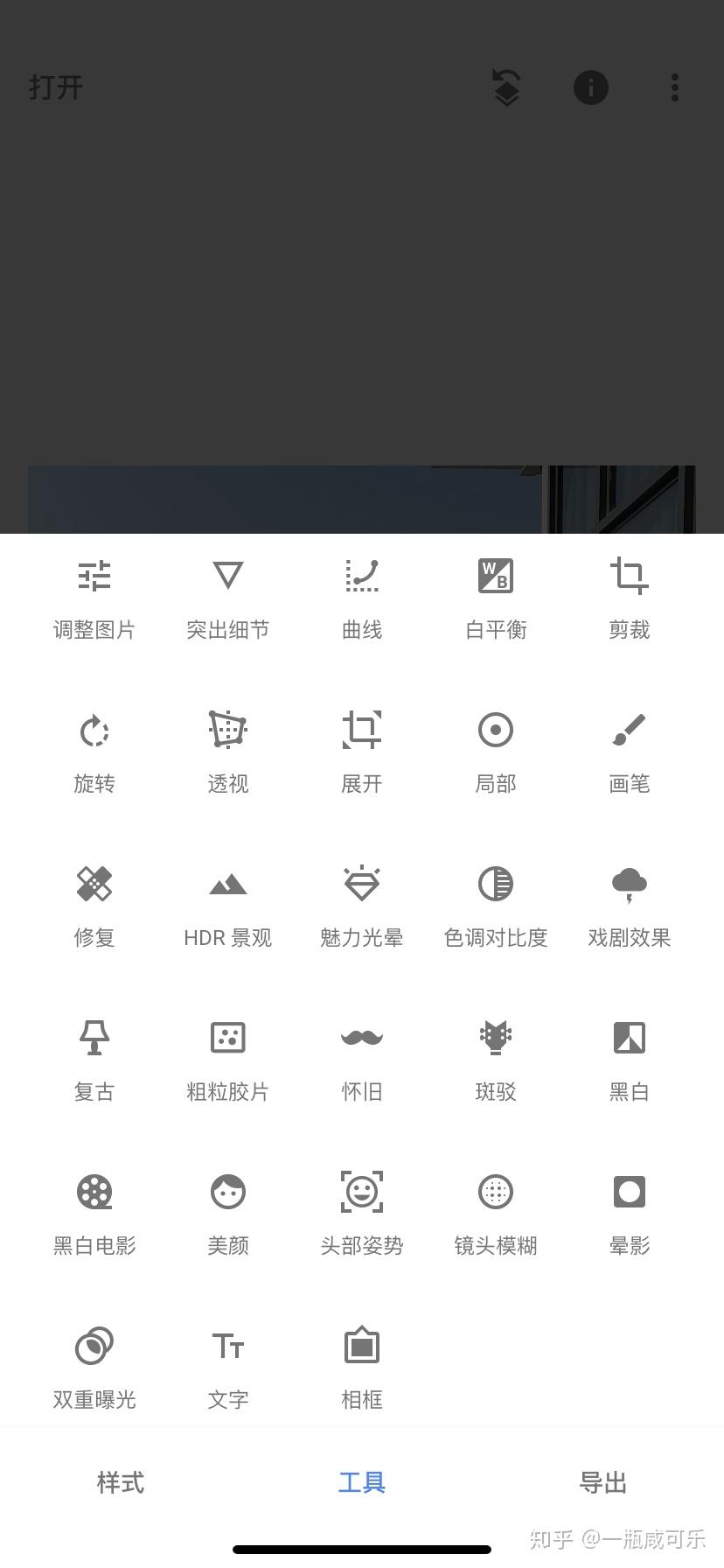The width and height of the screenshot is (724, 1568).
Task: Select the 调整图片 tool
Action: click(94, 596)
